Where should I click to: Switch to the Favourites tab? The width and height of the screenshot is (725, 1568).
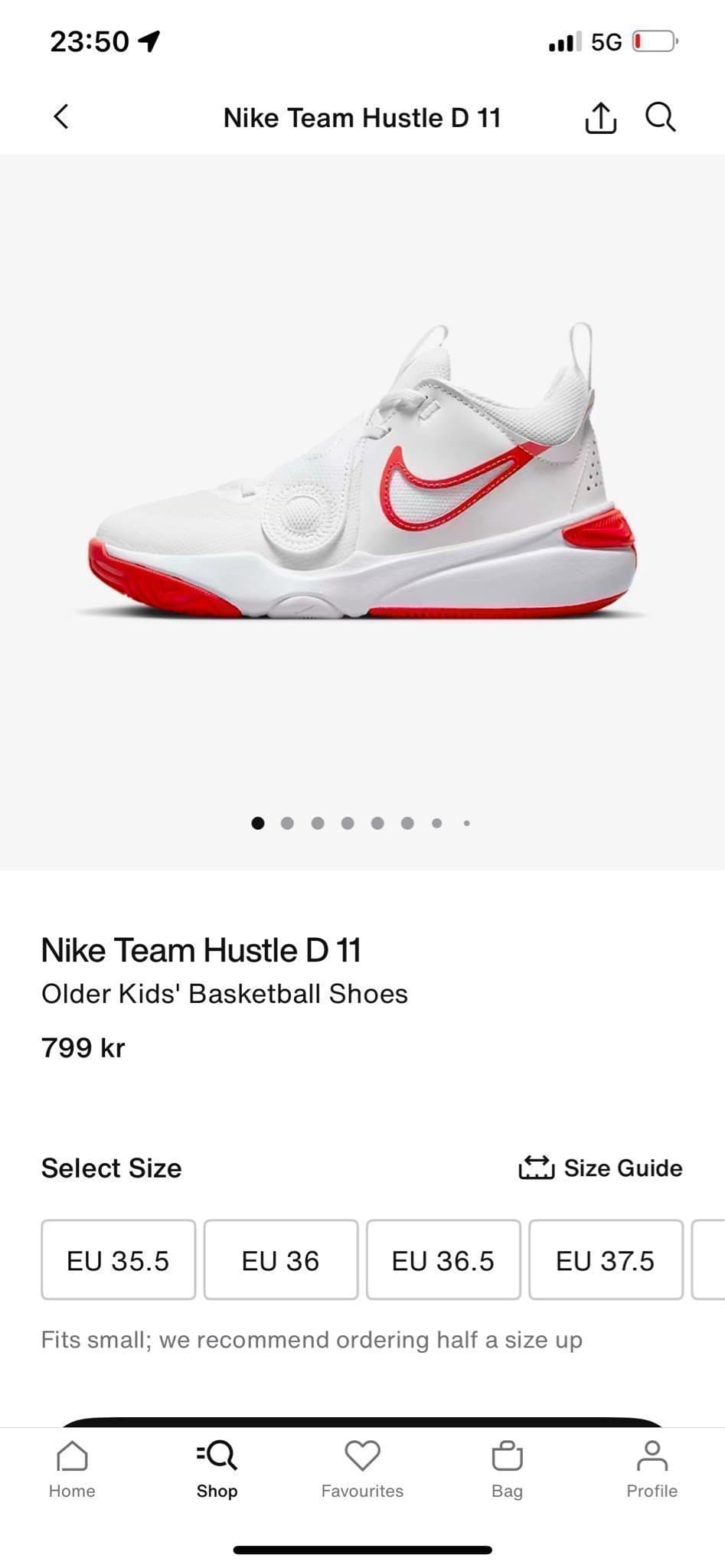[362, 1465]
